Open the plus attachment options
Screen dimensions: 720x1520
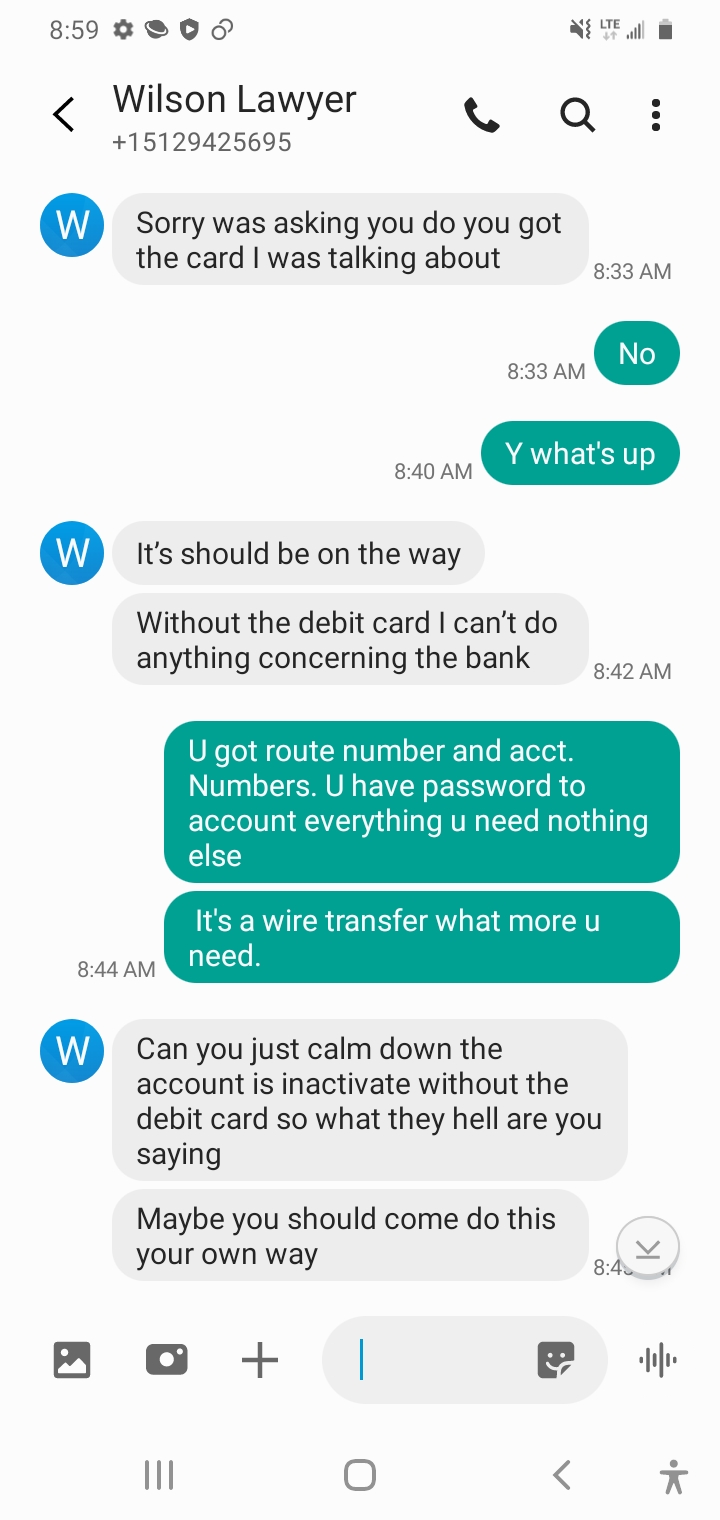(x=260, y=1360)
